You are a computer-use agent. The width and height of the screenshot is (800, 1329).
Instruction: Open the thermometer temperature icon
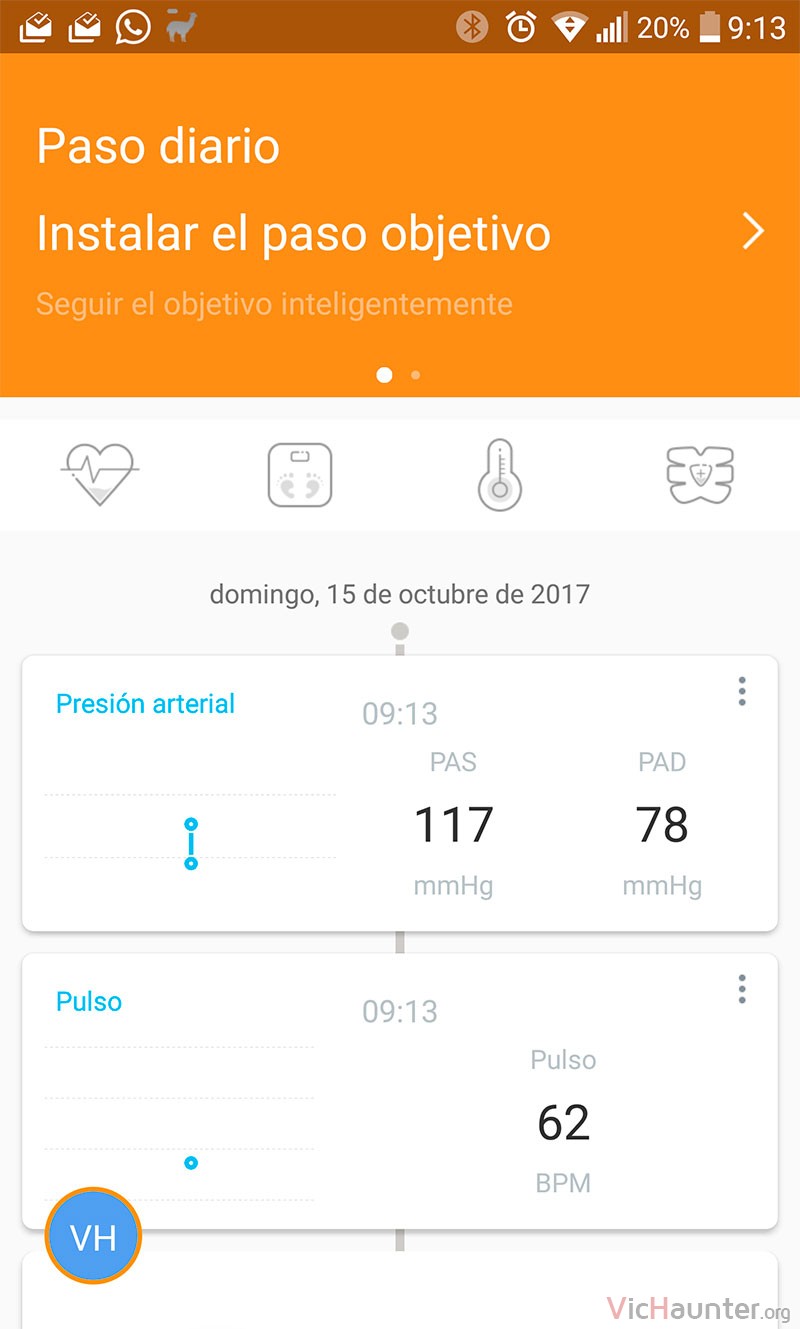click(x=499, y=474)
